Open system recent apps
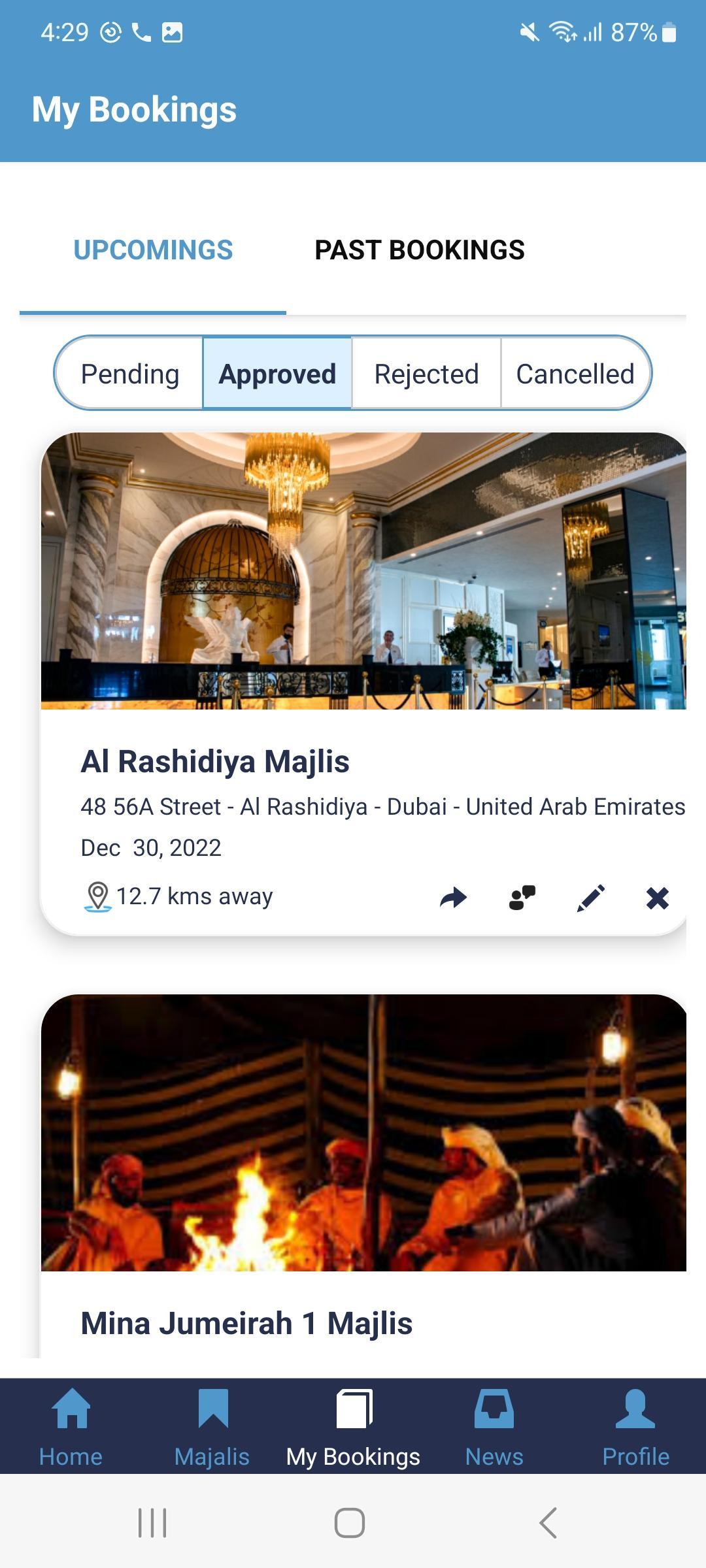Screen dimensions: 706x1568 tap(152, 1523)
